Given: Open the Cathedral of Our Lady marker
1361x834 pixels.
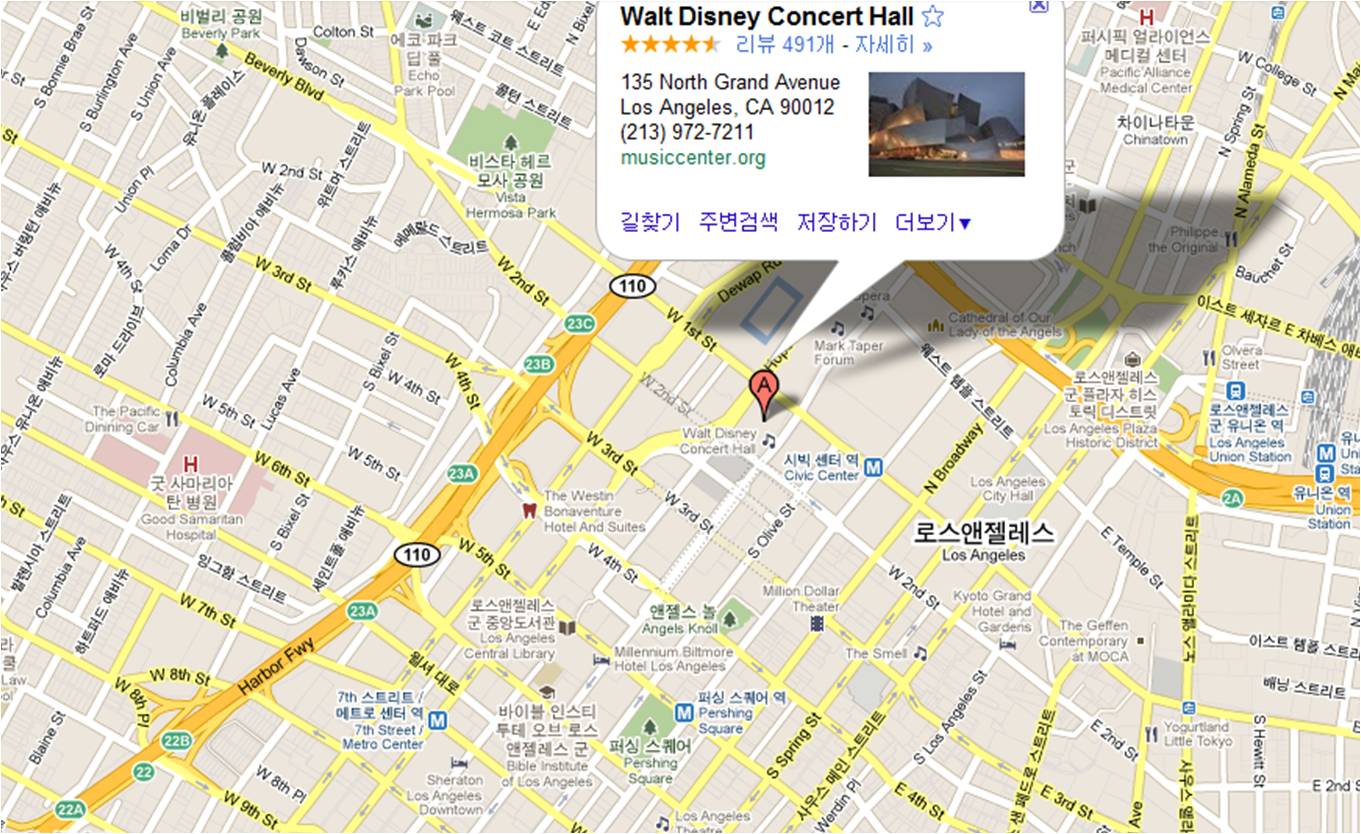Looking at the screenshot, I should [937, 323].
